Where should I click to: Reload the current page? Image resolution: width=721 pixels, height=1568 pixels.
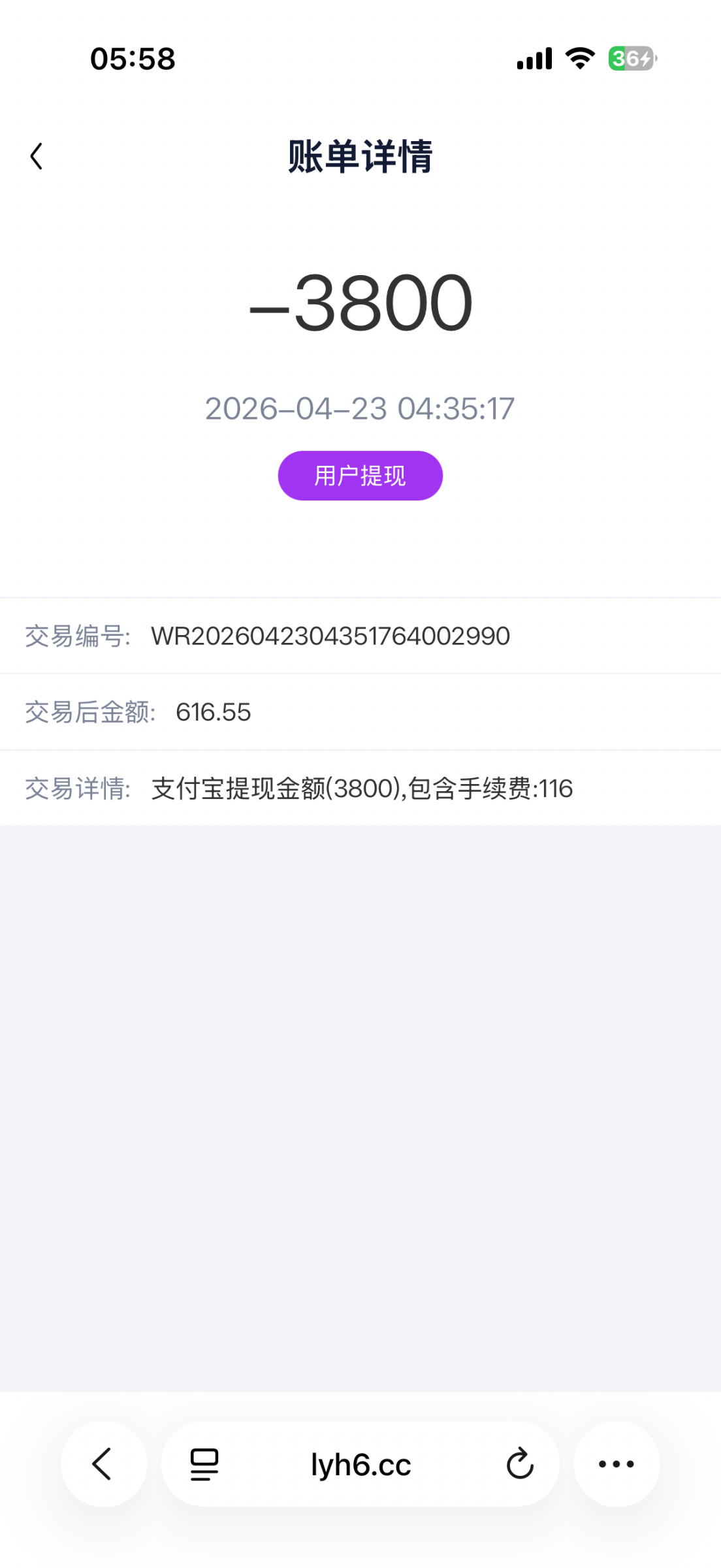pos(520,1464)
